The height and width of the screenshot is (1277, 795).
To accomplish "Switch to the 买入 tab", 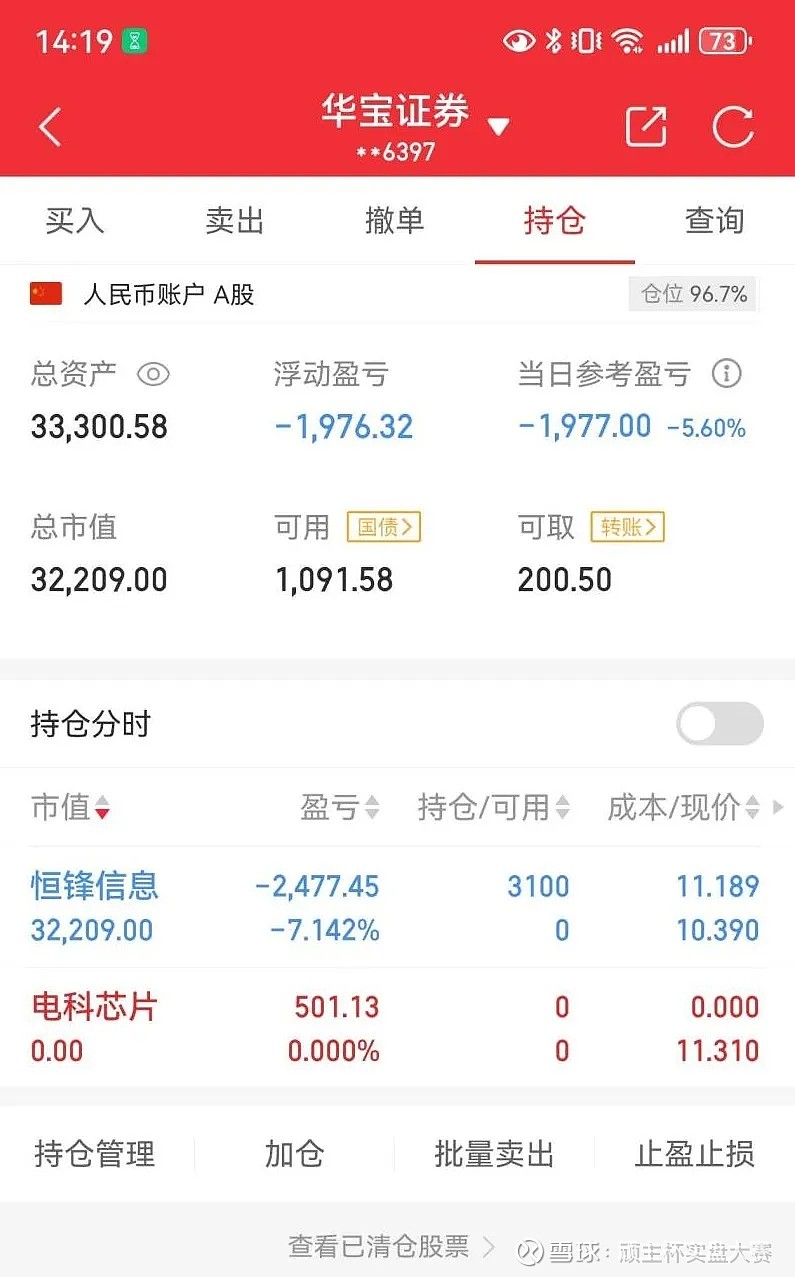I will 75,220.
